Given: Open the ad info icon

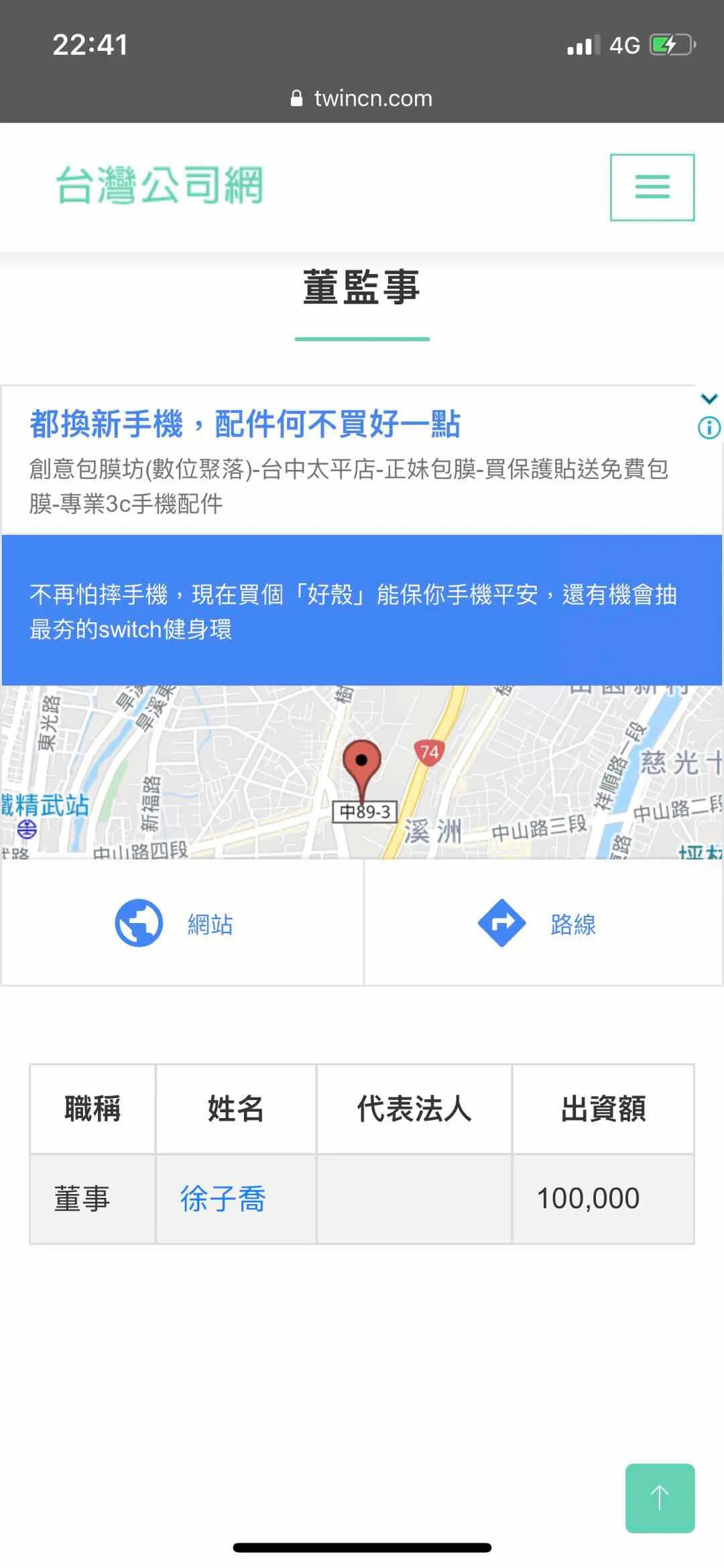Looking at the screenshot, I should (709, 428).
